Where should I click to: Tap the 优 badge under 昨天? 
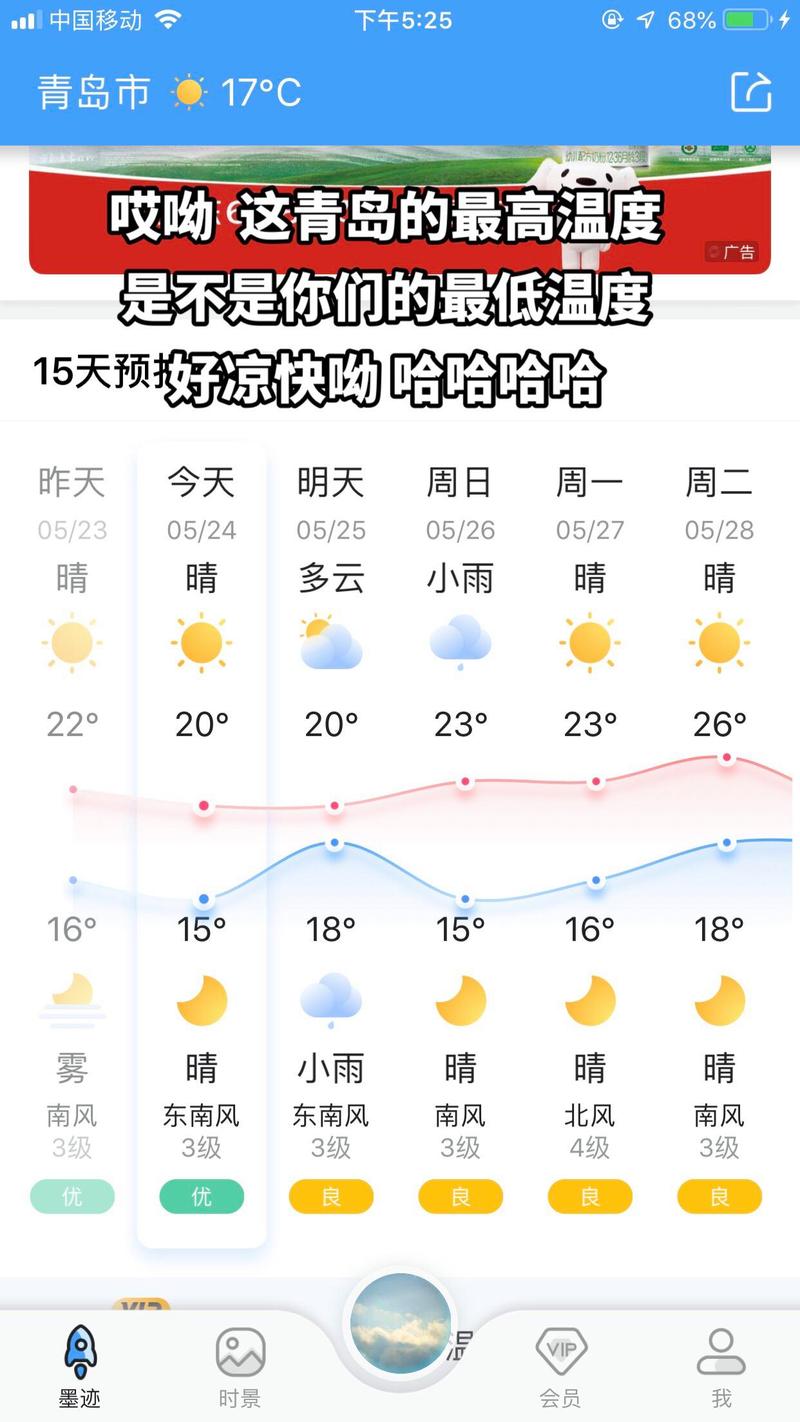[71, 1196]
